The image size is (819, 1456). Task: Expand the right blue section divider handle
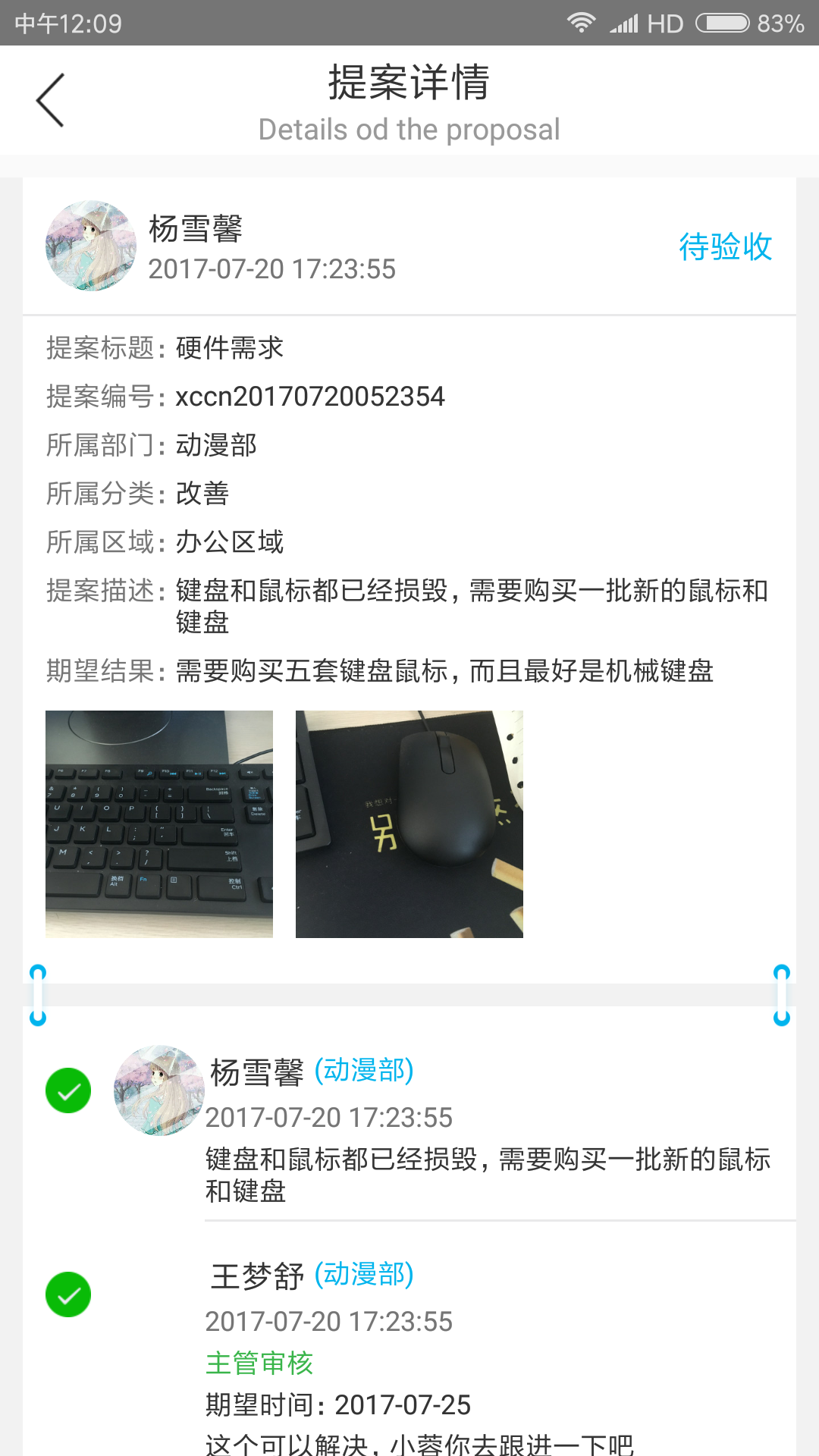coord(783,993)
